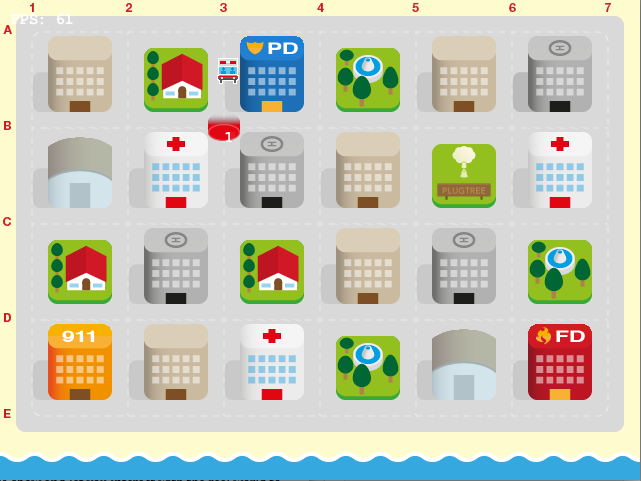This screenshot has height=481, width=641.
Task: Open the orange 911 dispatch building
Action: click(x=79, y=361)
